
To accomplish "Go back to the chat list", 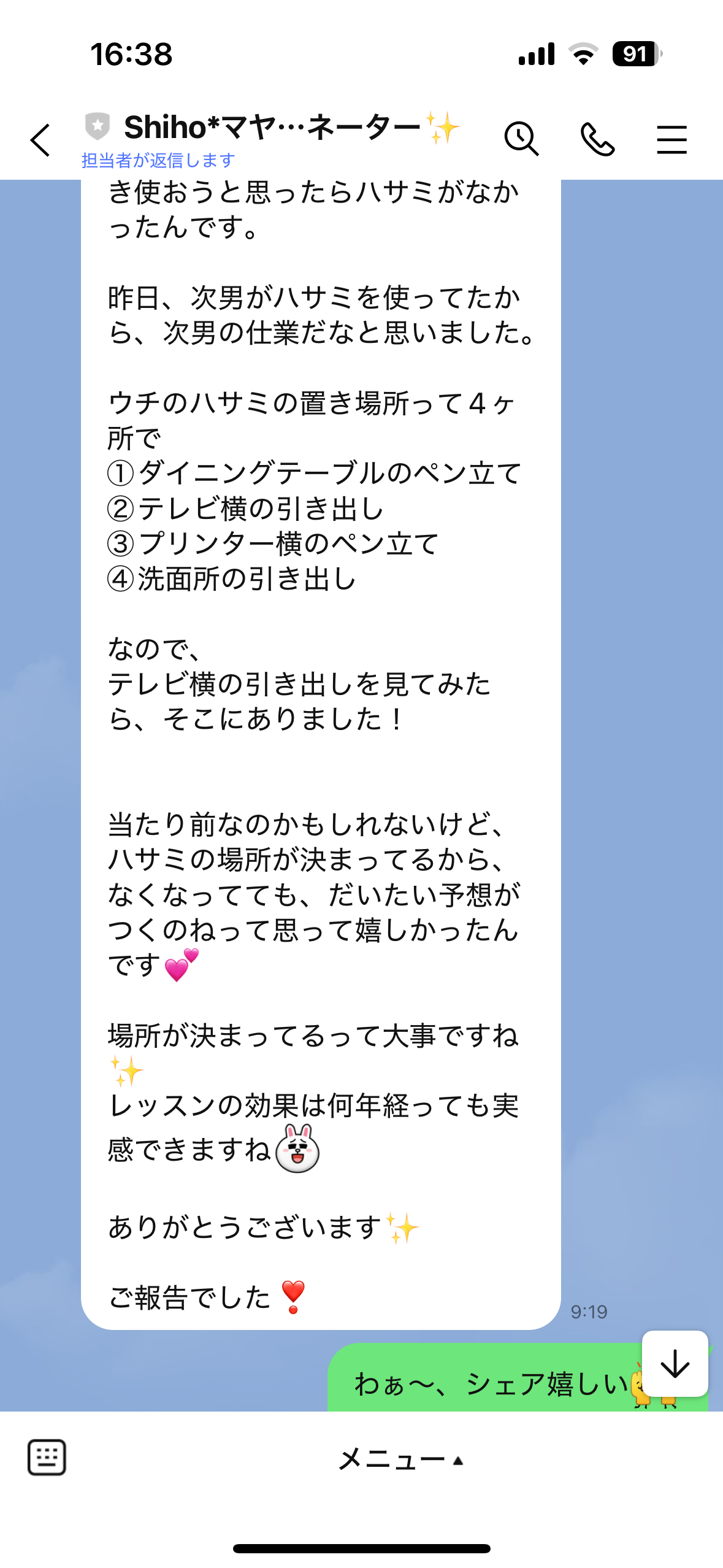I will (40, 140).
